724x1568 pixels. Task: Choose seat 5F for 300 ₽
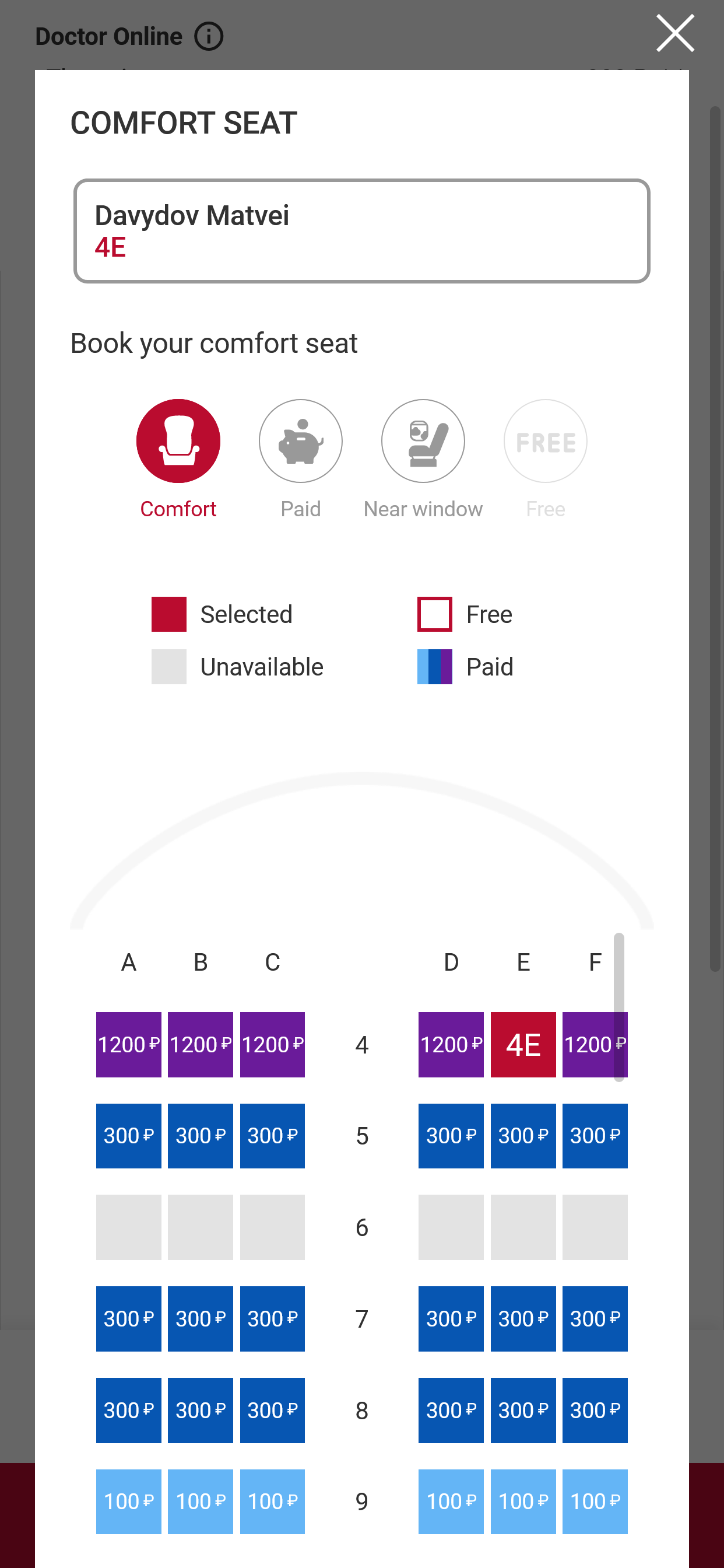[x=595, y=1136]
